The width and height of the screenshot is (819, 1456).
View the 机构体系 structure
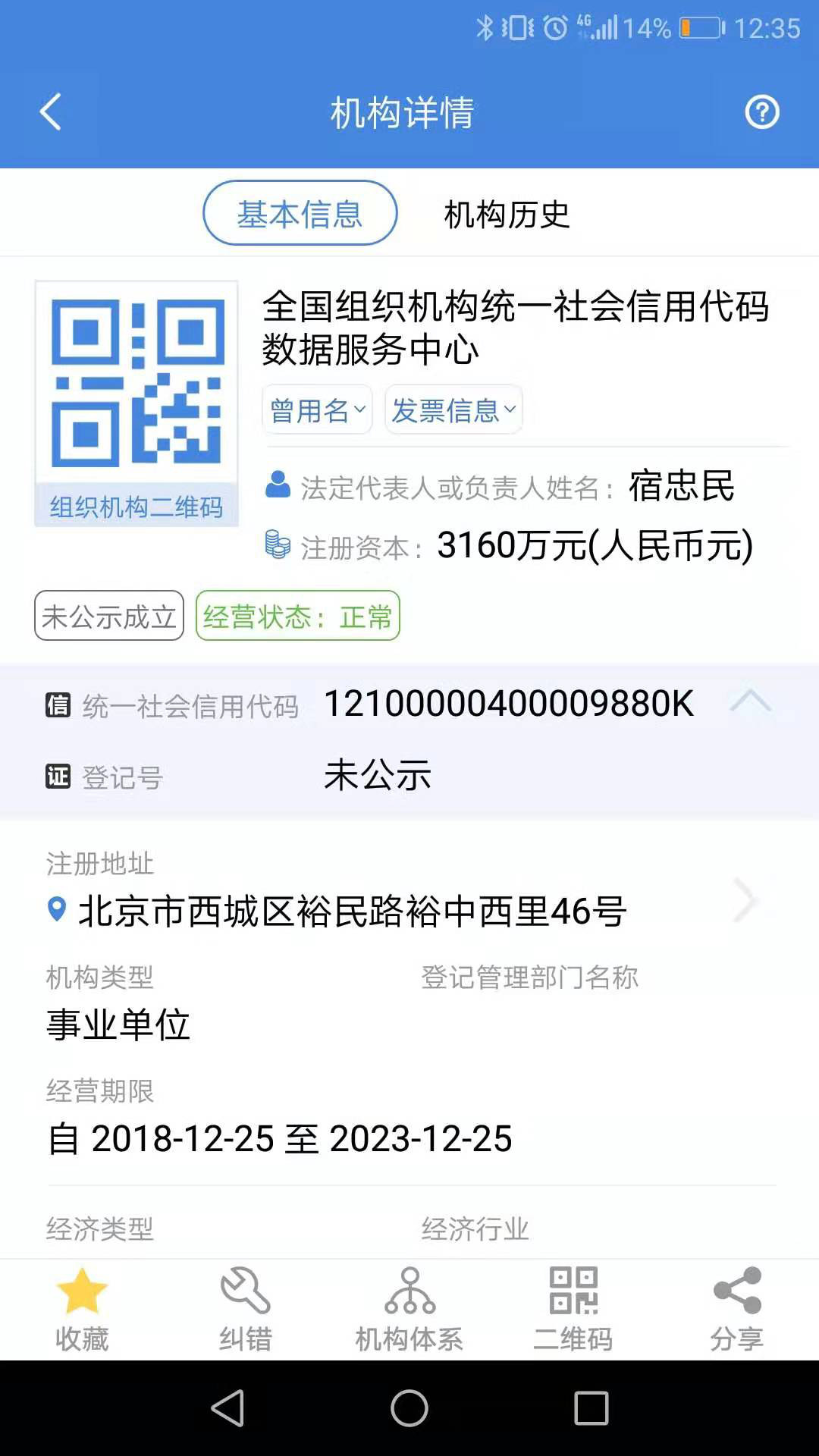(x=409, y=1310)
